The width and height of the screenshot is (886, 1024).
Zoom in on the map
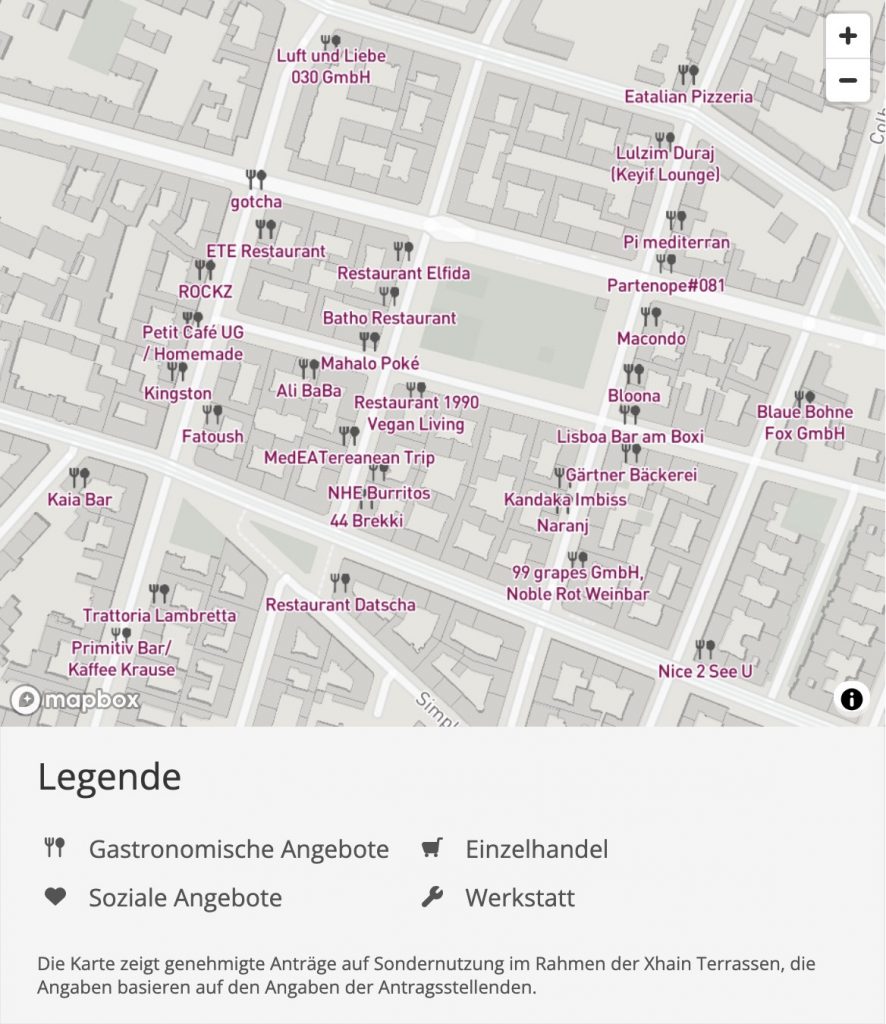tap(847, 37)
